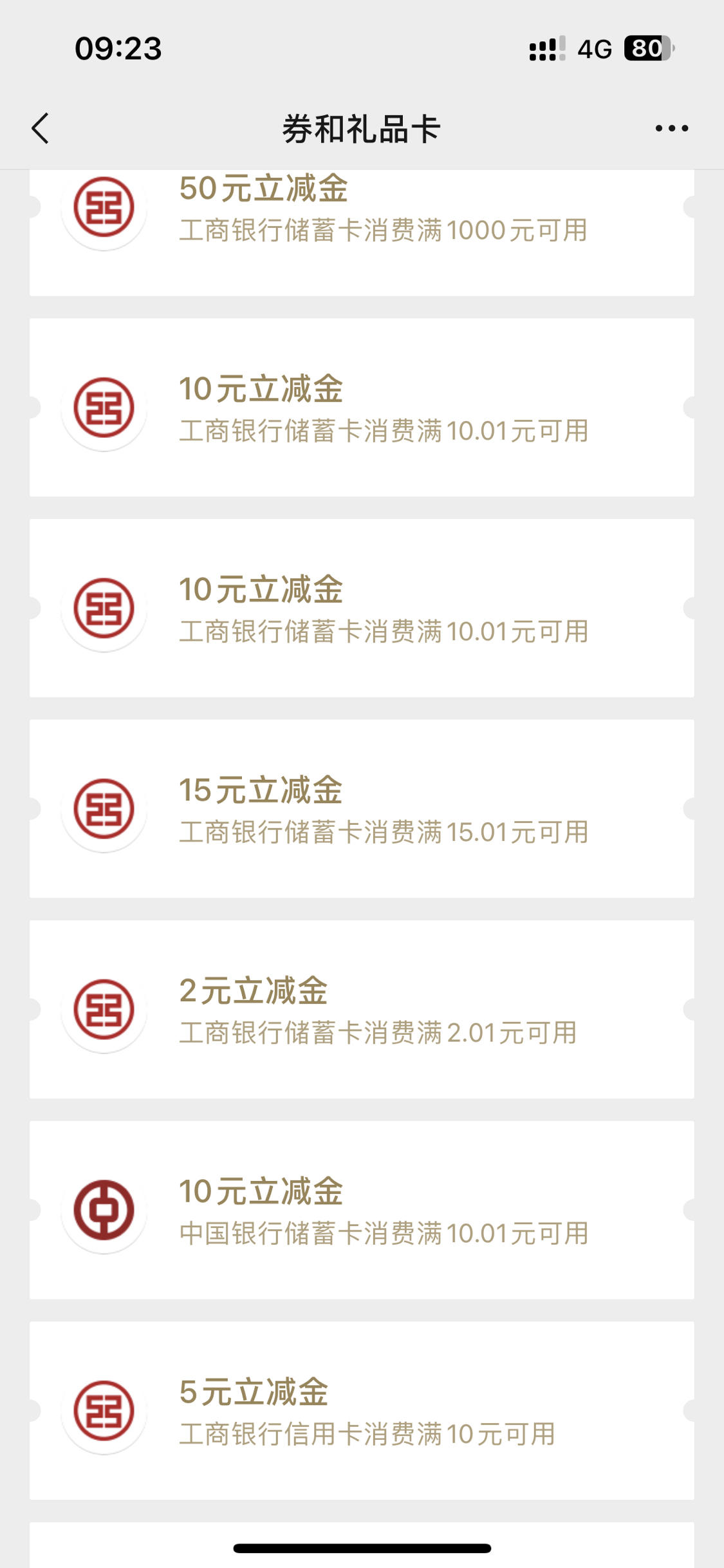Go back from 券和礼品卡 page
Viewport: 724px width, 1568px height.
[x=40, y=128]
